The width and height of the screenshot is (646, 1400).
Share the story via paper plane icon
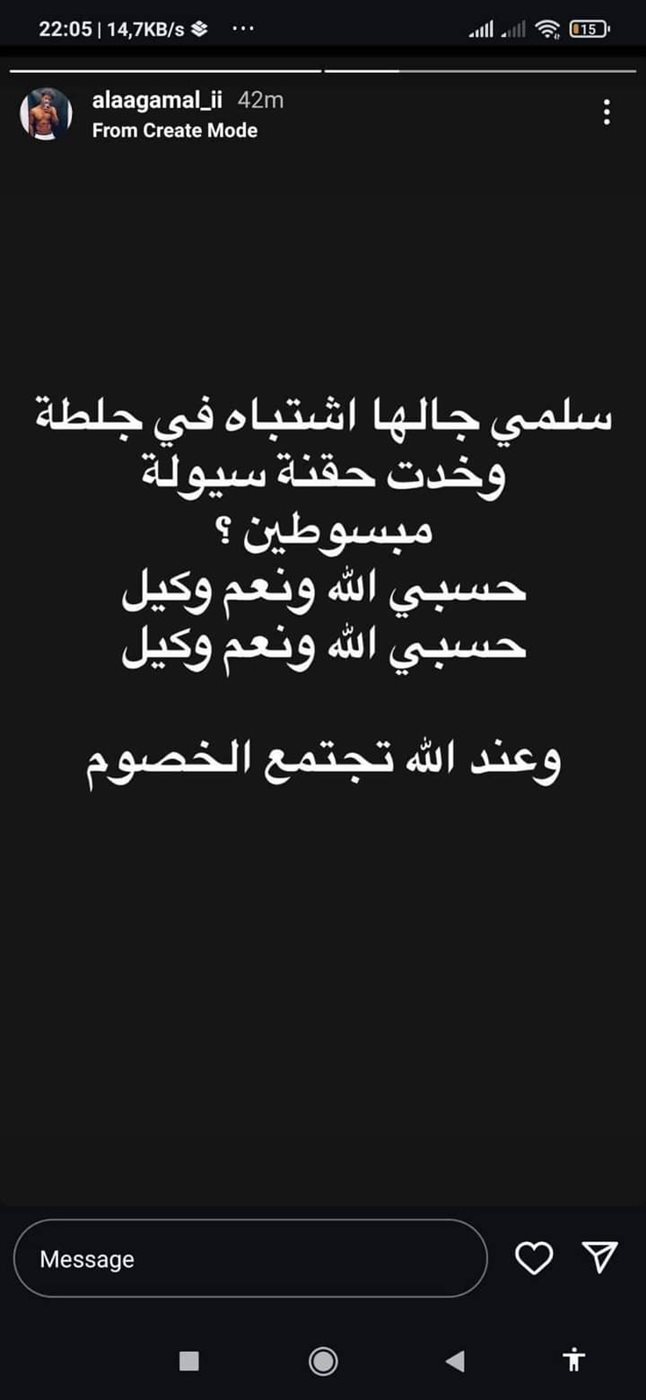tap(600, 1258)
